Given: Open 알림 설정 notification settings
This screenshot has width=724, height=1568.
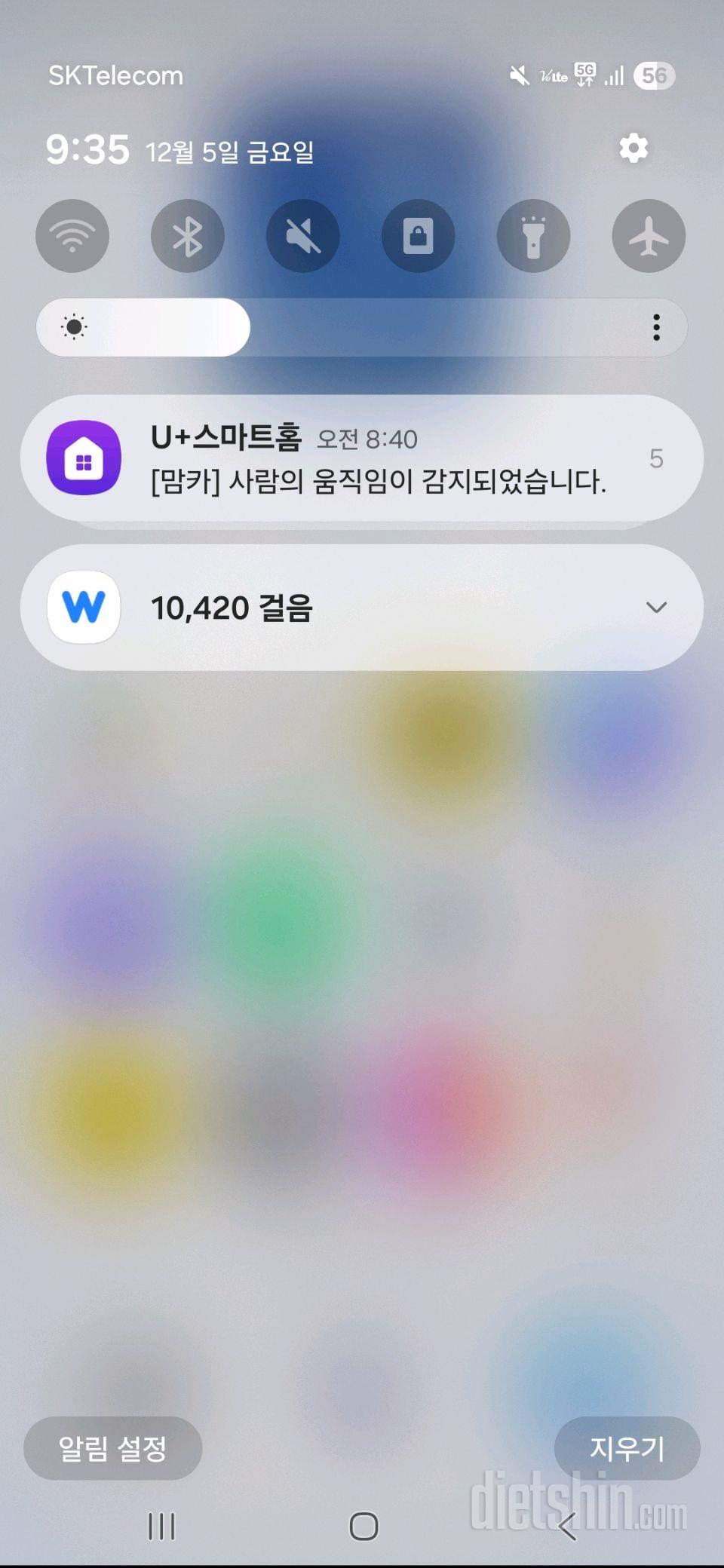Looking at the screenshot, I should click(x=113, y=1448).
